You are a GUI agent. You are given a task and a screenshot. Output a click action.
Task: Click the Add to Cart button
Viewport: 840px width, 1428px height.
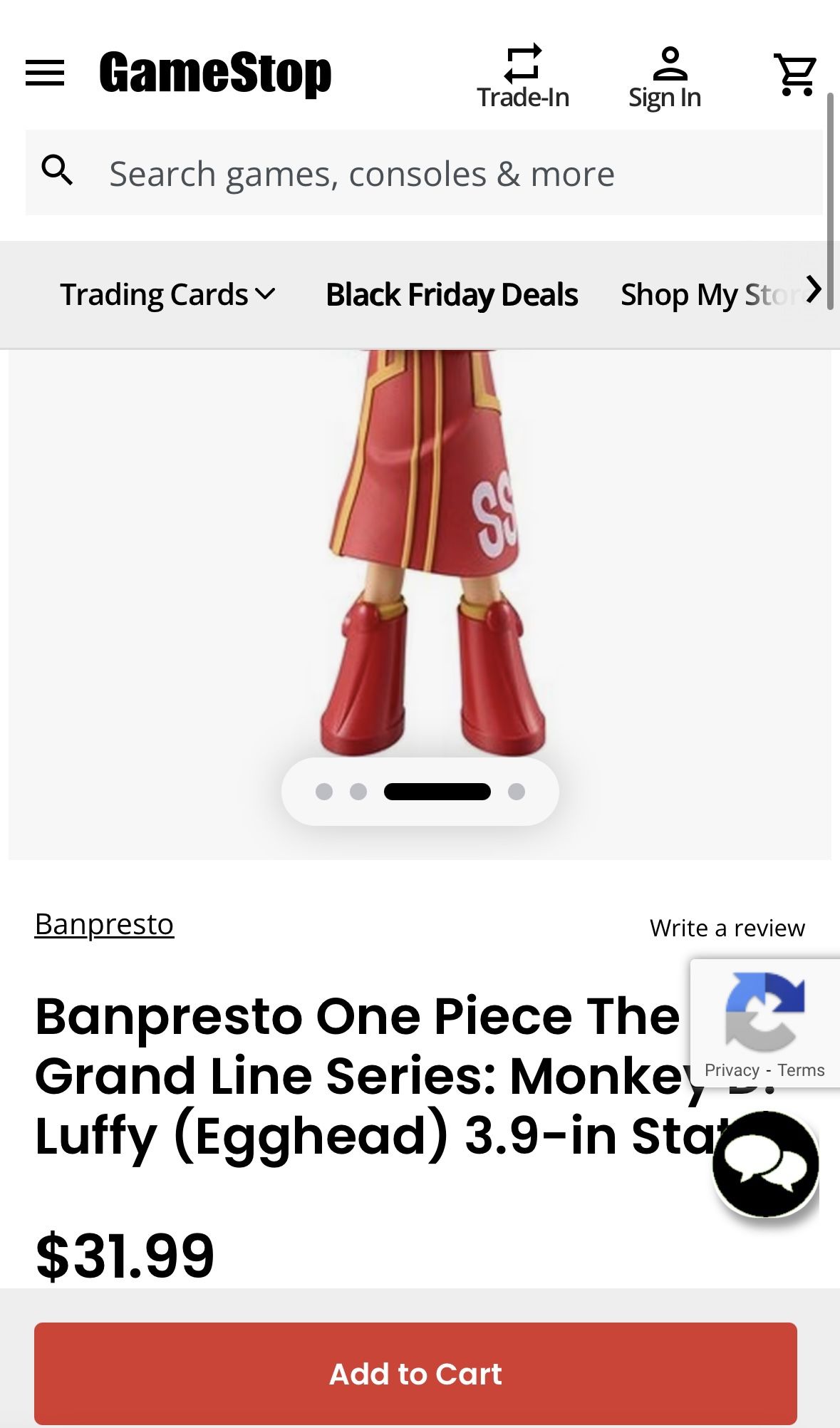click(x=415, y=1374)
